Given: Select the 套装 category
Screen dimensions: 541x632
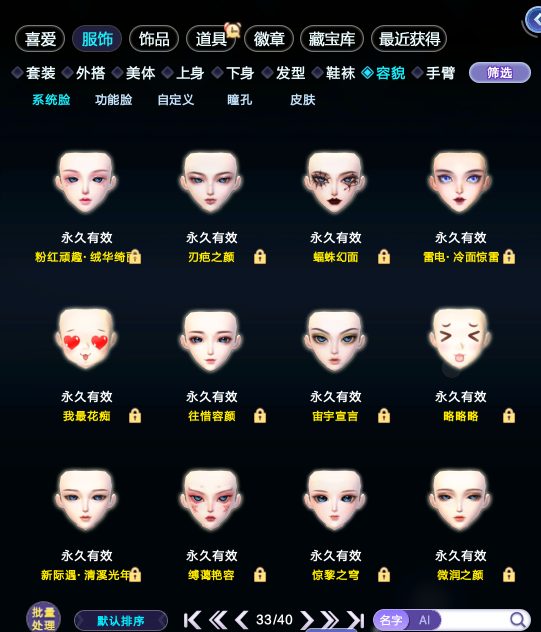Looking at the screenshot, I should (x=34, y=73).
